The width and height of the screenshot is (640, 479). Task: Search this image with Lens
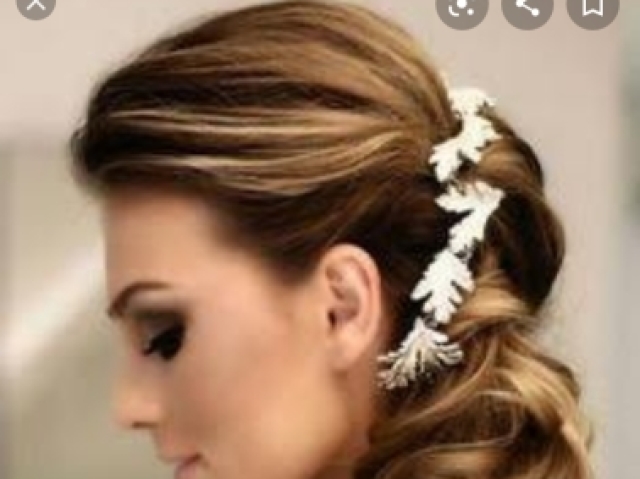(462, 6)
